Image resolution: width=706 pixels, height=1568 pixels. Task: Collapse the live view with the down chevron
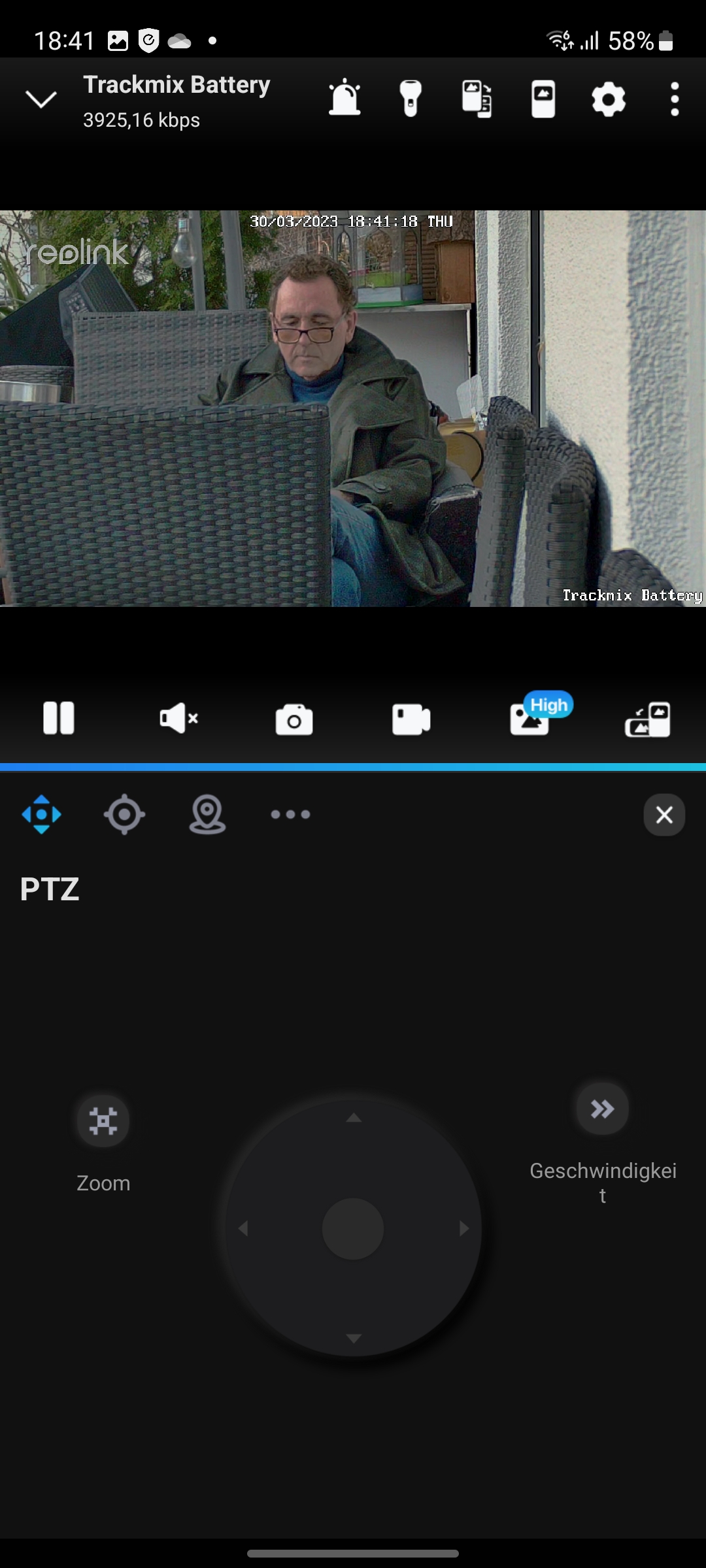click(41, 99)
